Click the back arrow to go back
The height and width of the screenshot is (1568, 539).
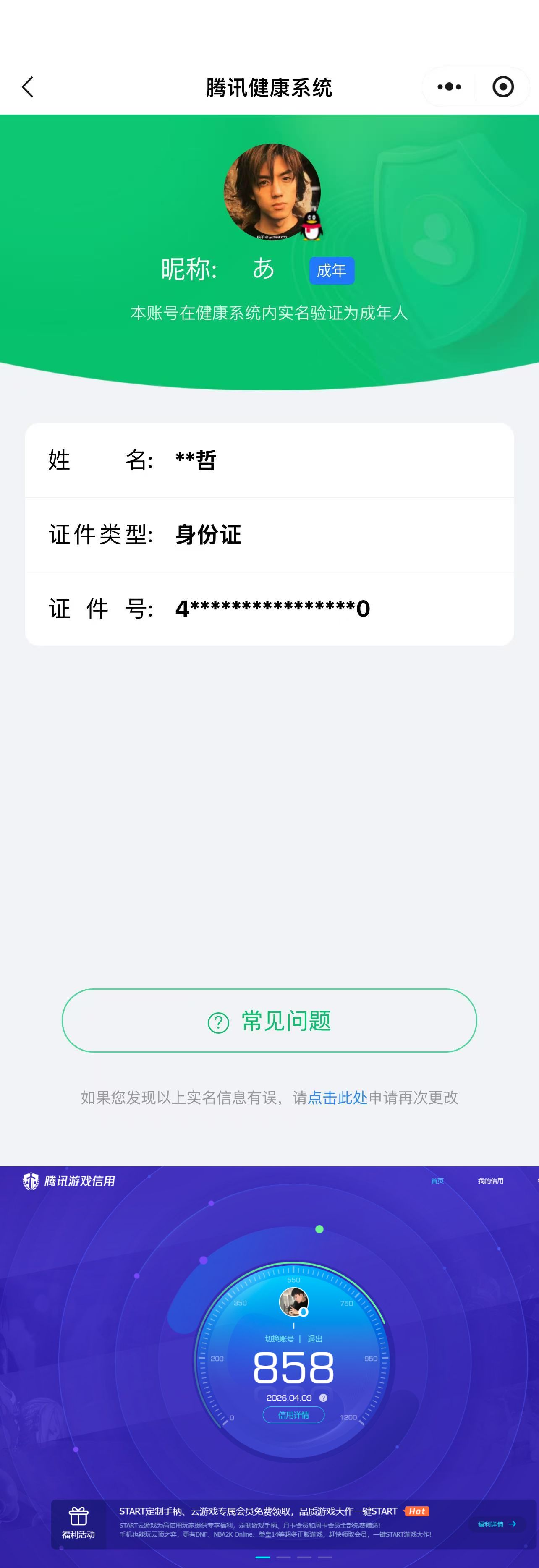click(27, 86)
